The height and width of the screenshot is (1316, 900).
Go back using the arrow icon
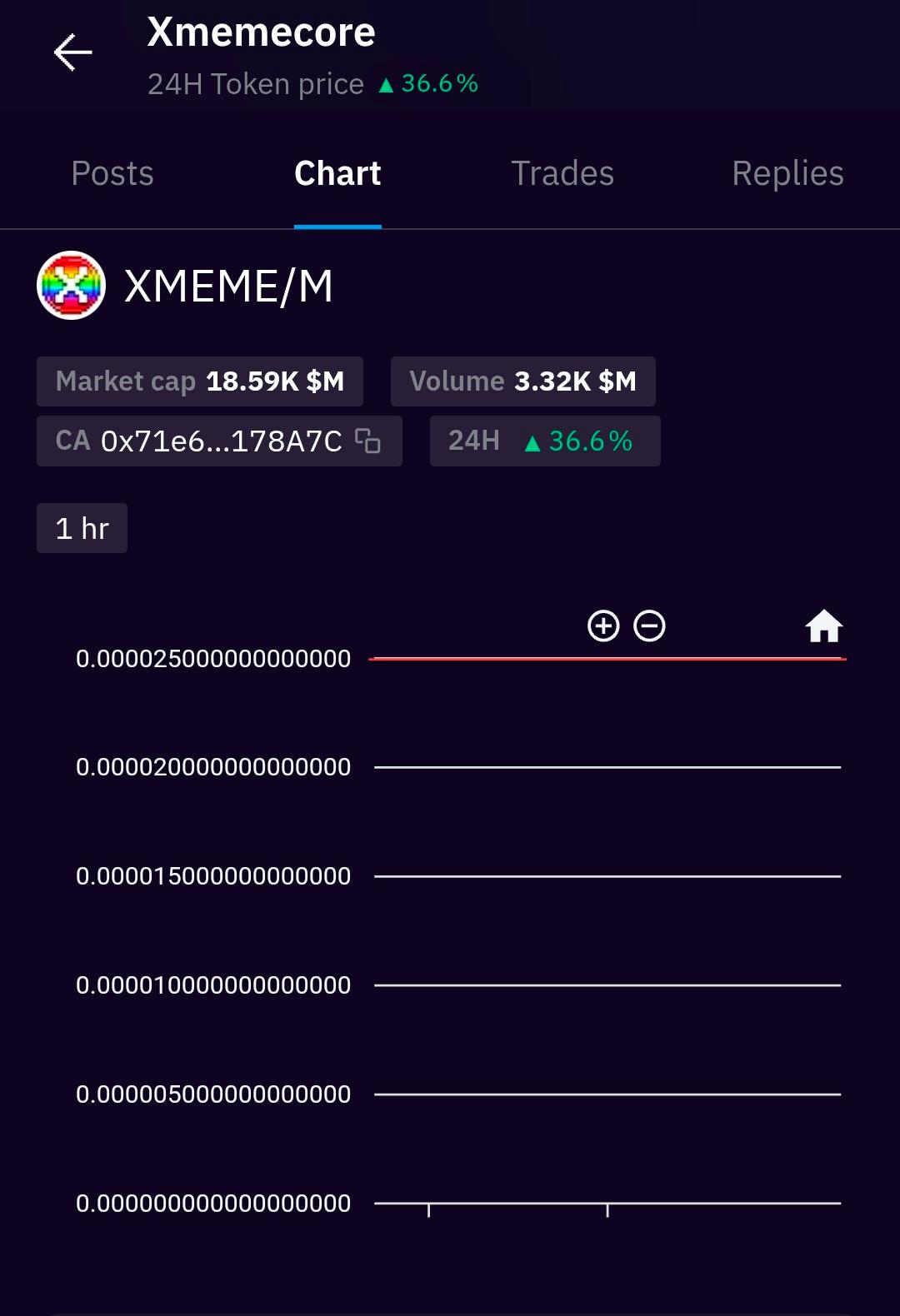(x=73, y=52)
